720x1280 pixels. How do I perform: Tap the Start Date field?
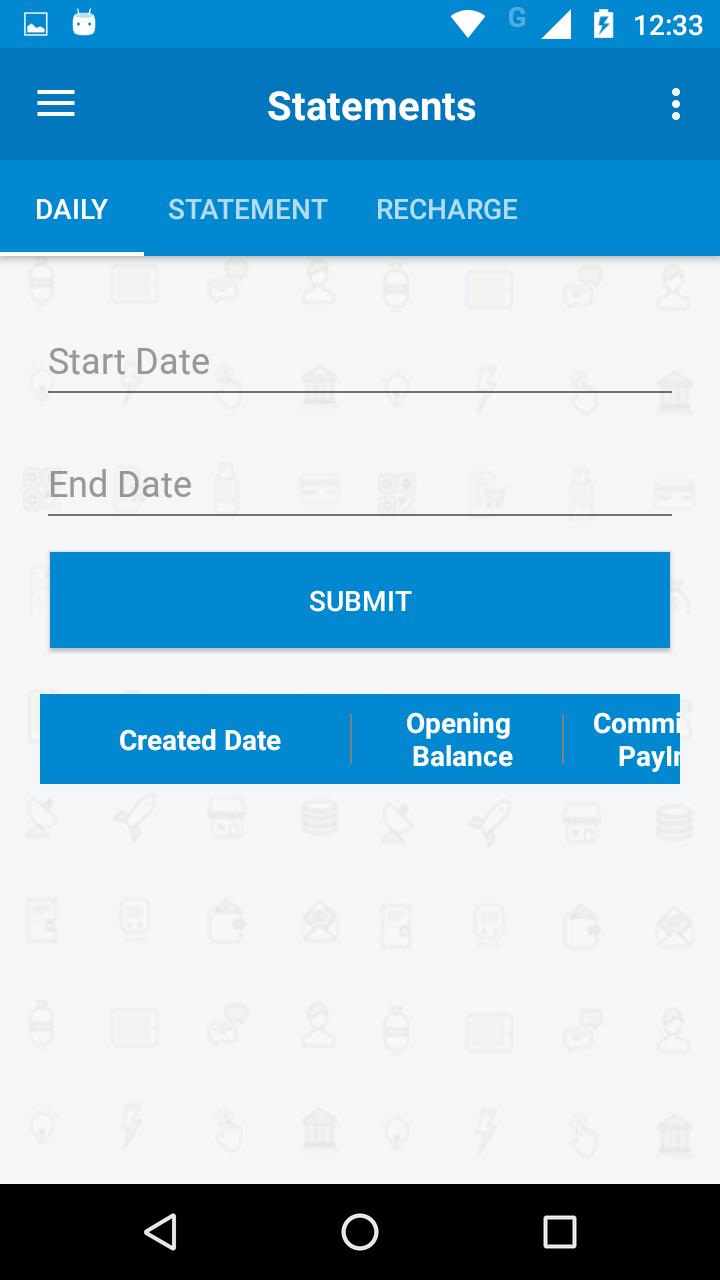pos(360,362)
